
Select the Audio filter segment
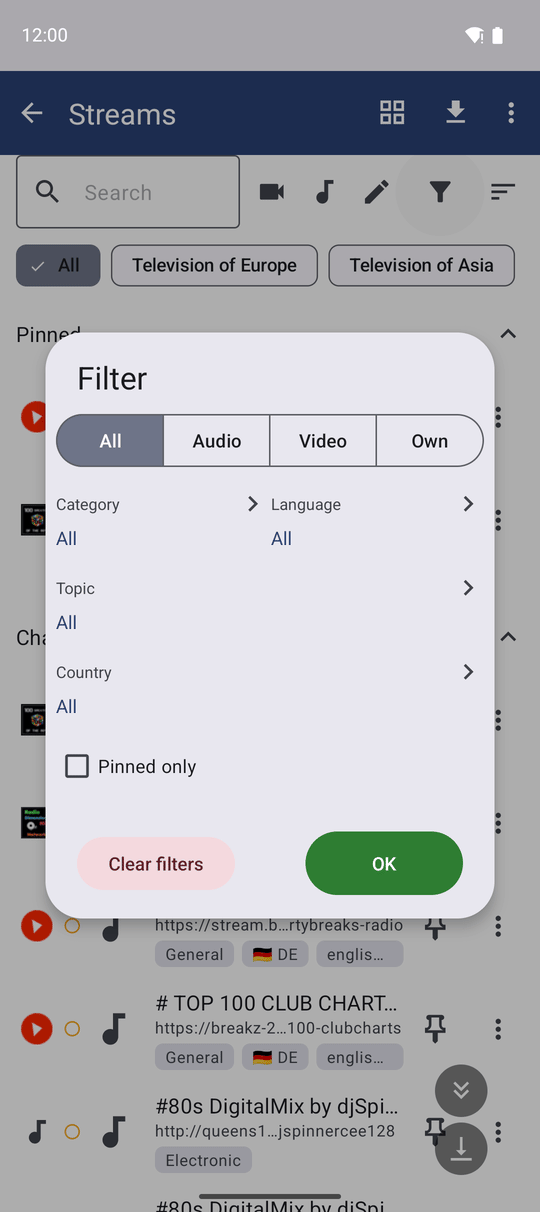coord(217,441)
